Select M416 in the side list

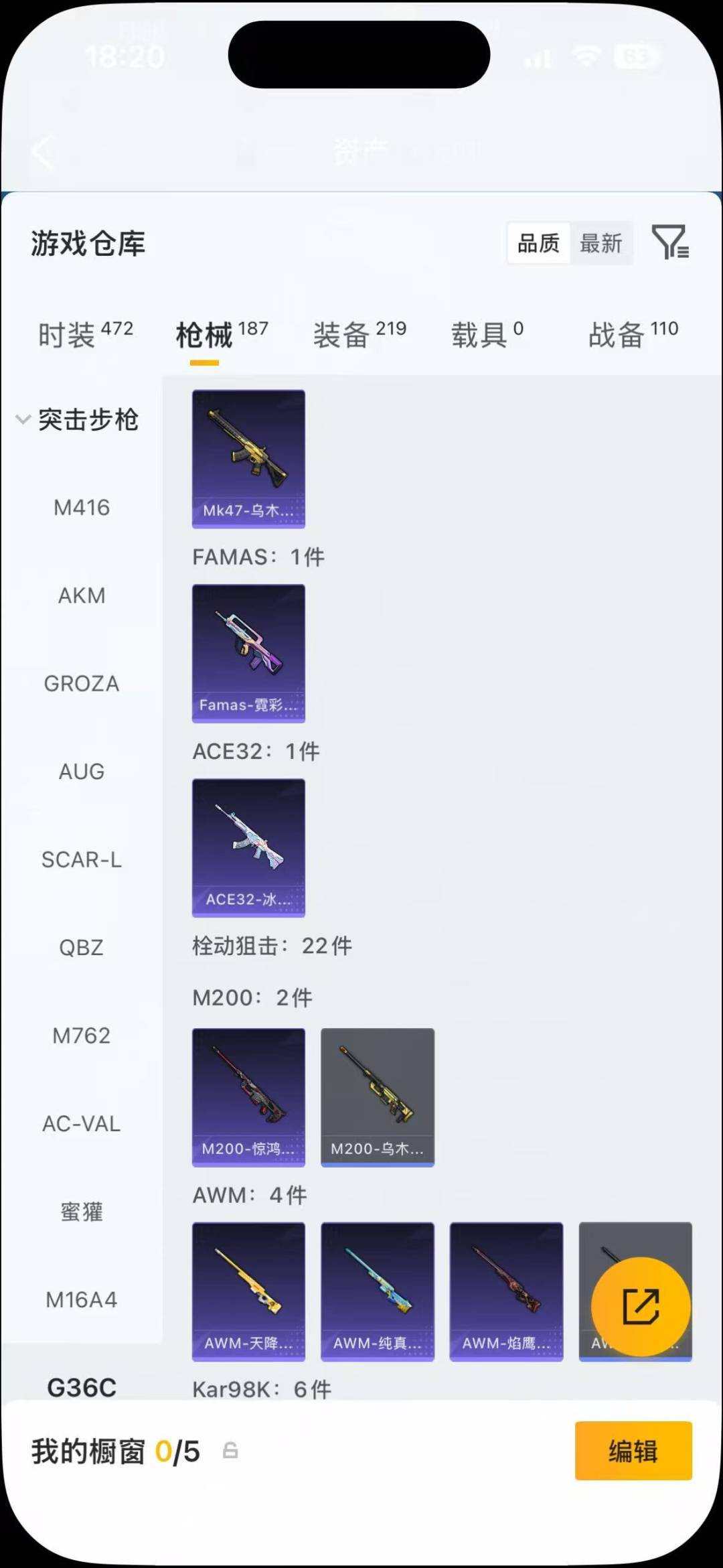pos(82,508)
